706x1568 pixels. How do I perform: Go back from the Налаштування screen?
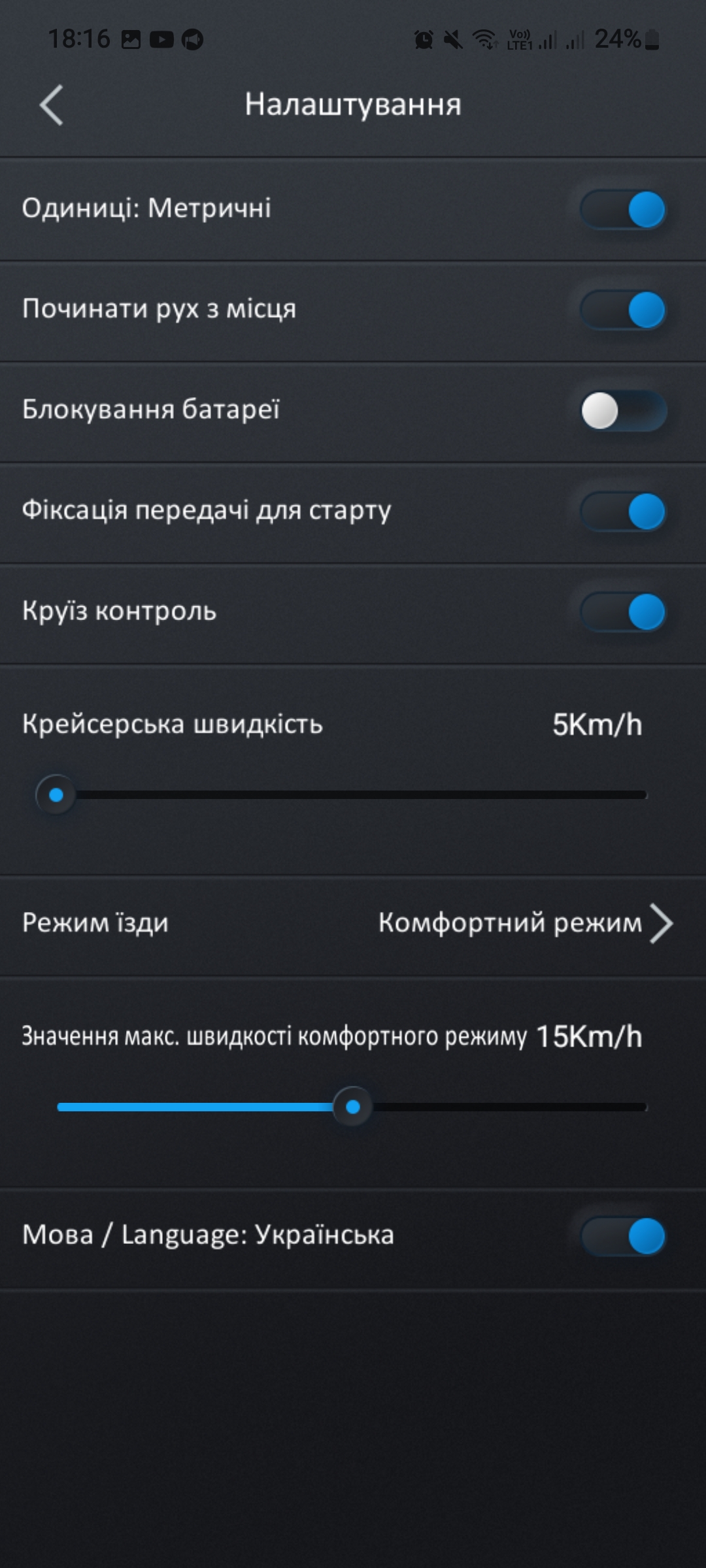tap(51, 105)
